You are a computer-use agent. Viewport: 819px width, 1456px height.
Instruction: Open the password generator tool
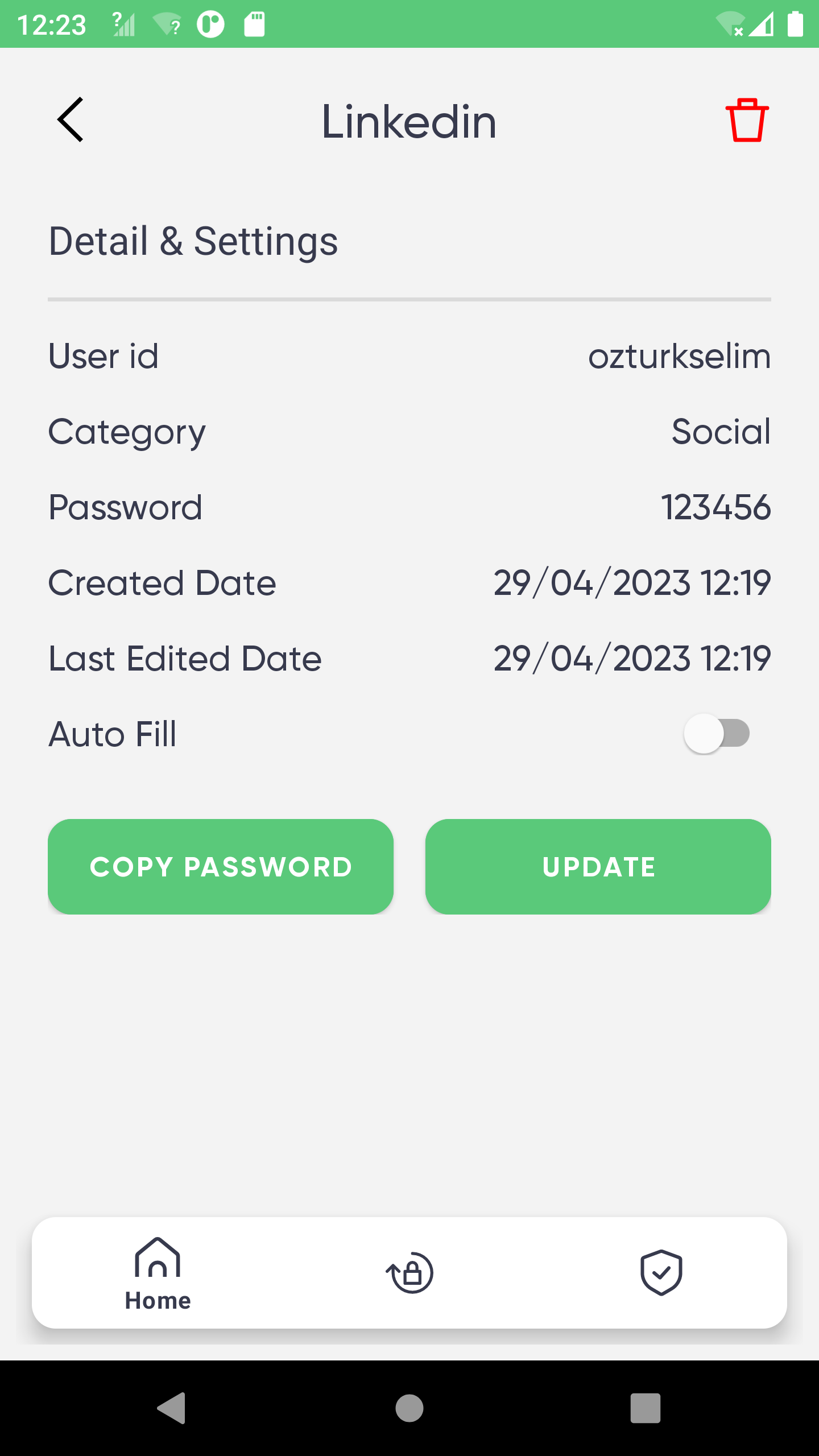pos(409,1272)
